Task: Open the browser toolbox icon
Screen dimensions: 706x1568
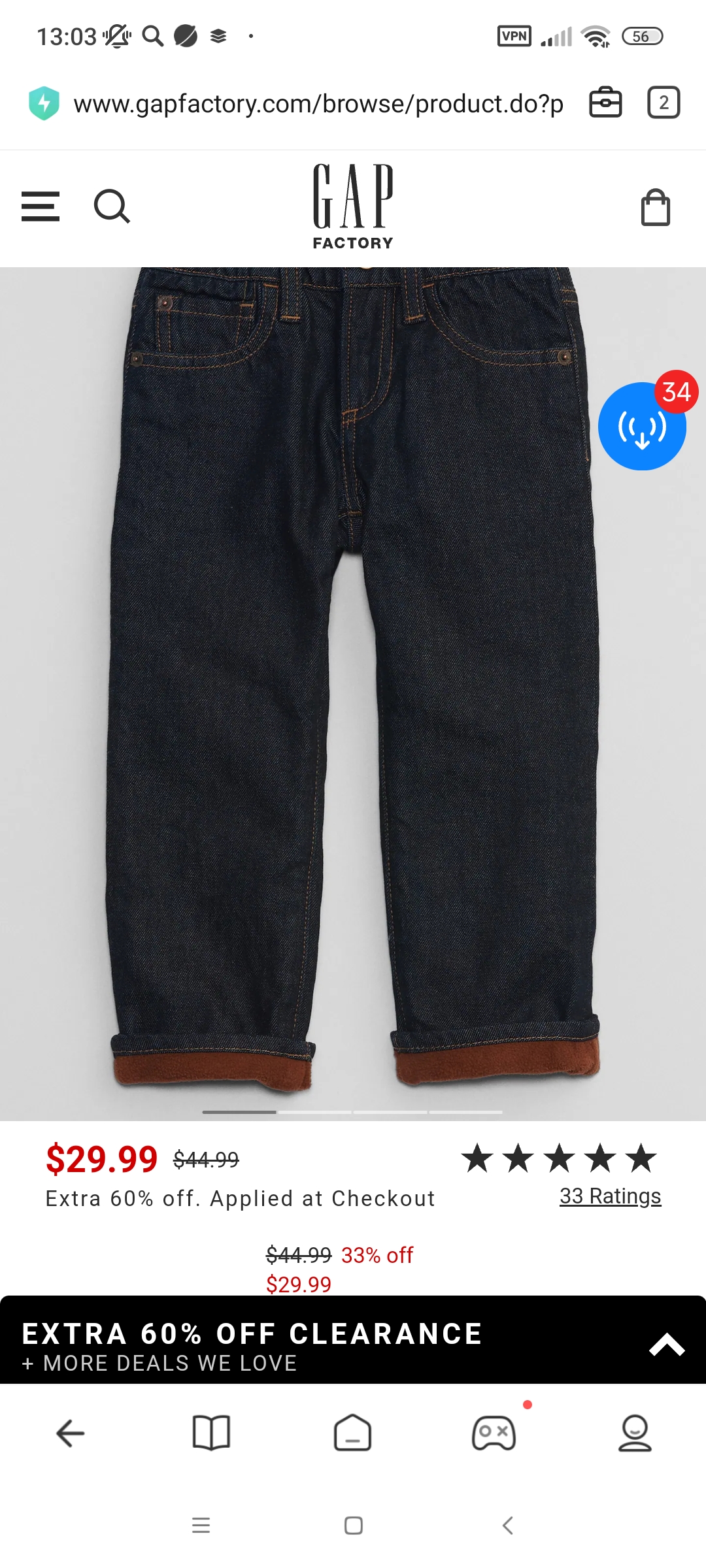Action: (x=605, y=103)
